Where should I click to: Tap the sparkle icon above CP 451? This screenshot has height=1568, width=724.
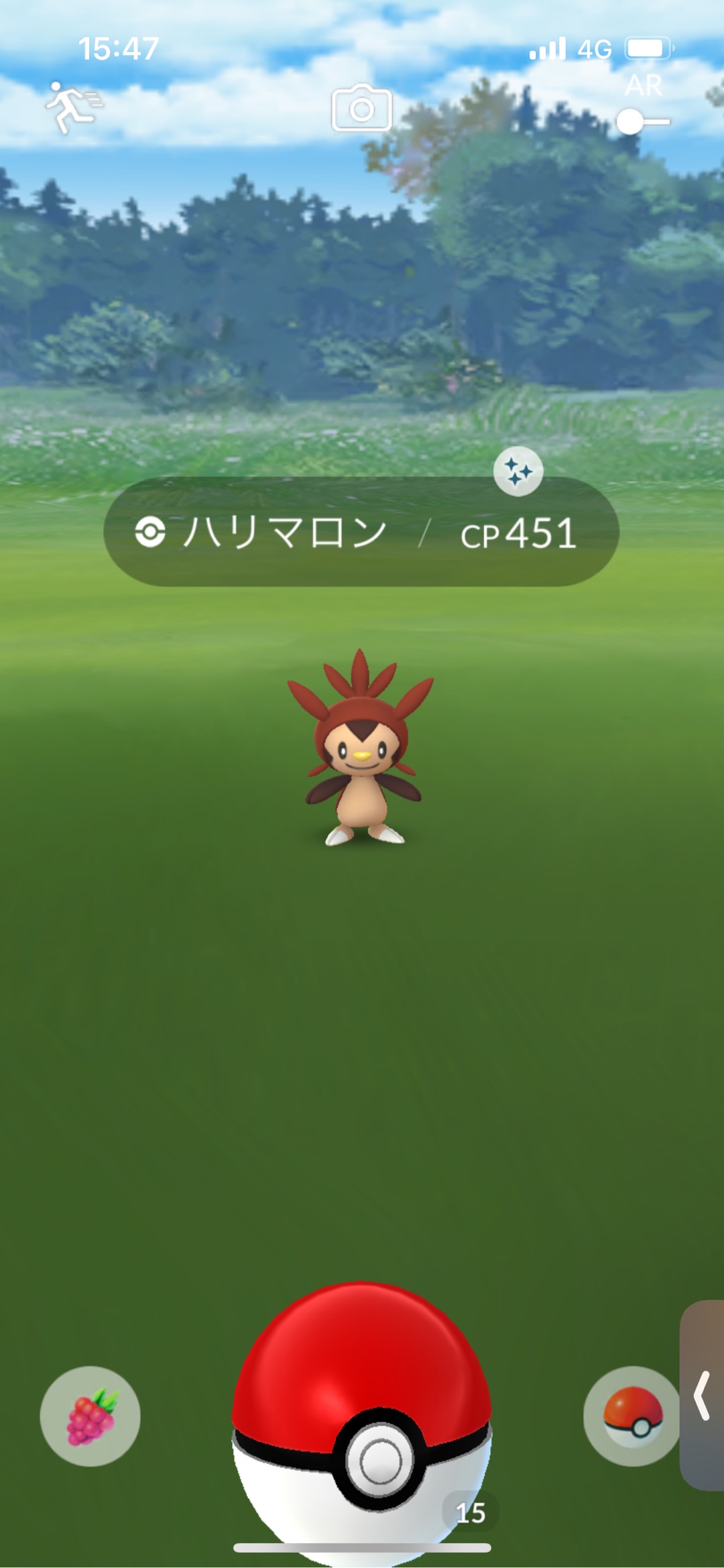(x=518, y=471)
